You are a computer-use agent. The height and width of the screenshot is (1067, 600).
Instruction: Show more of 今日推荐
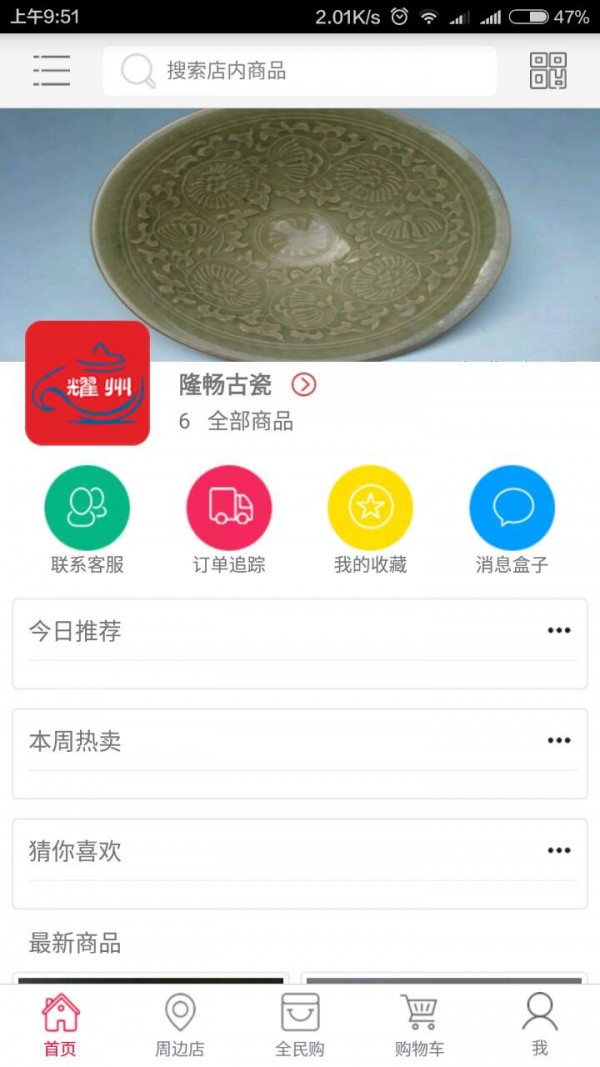tap(558, 630)
